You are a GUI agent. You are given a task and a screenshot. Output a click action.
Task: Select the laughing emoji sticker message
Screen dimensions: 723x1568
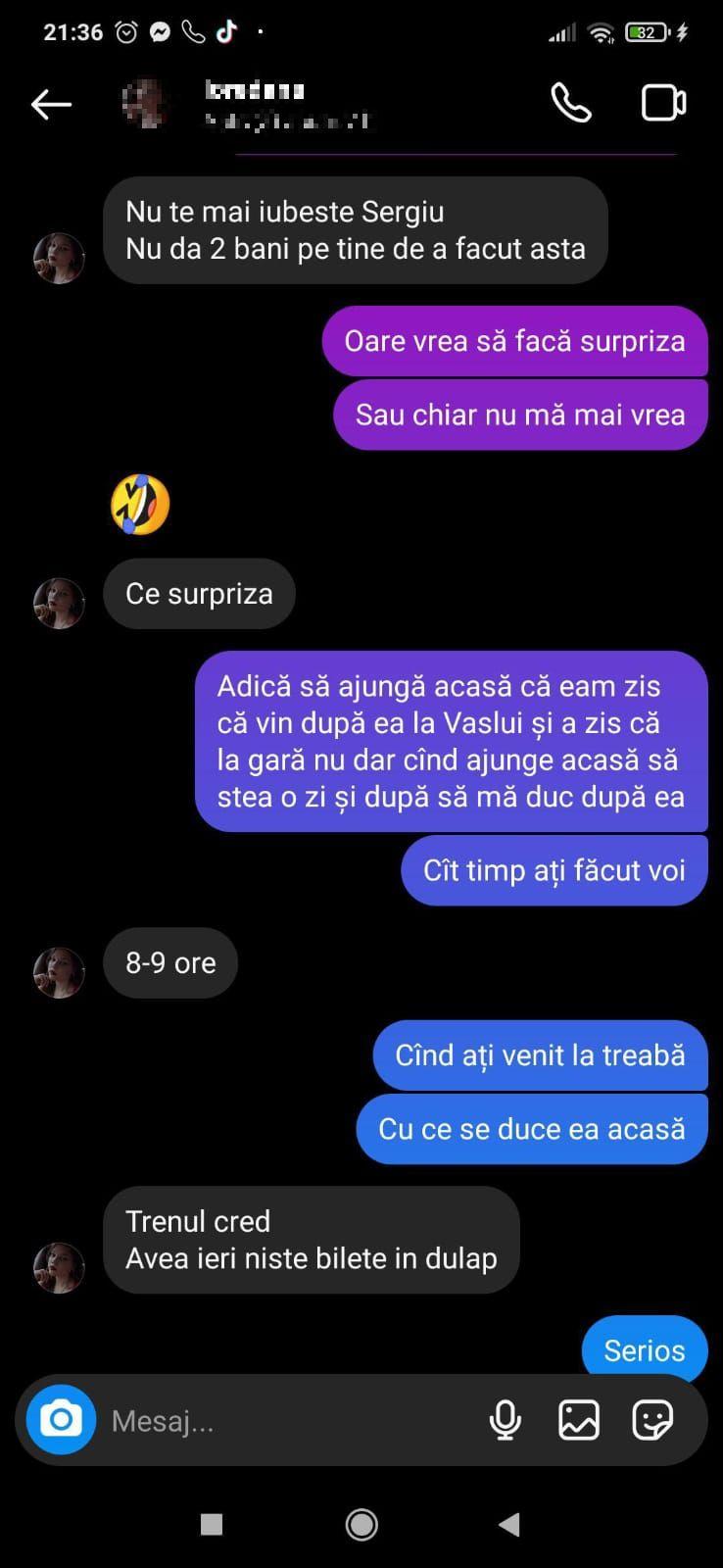(141, 504)
